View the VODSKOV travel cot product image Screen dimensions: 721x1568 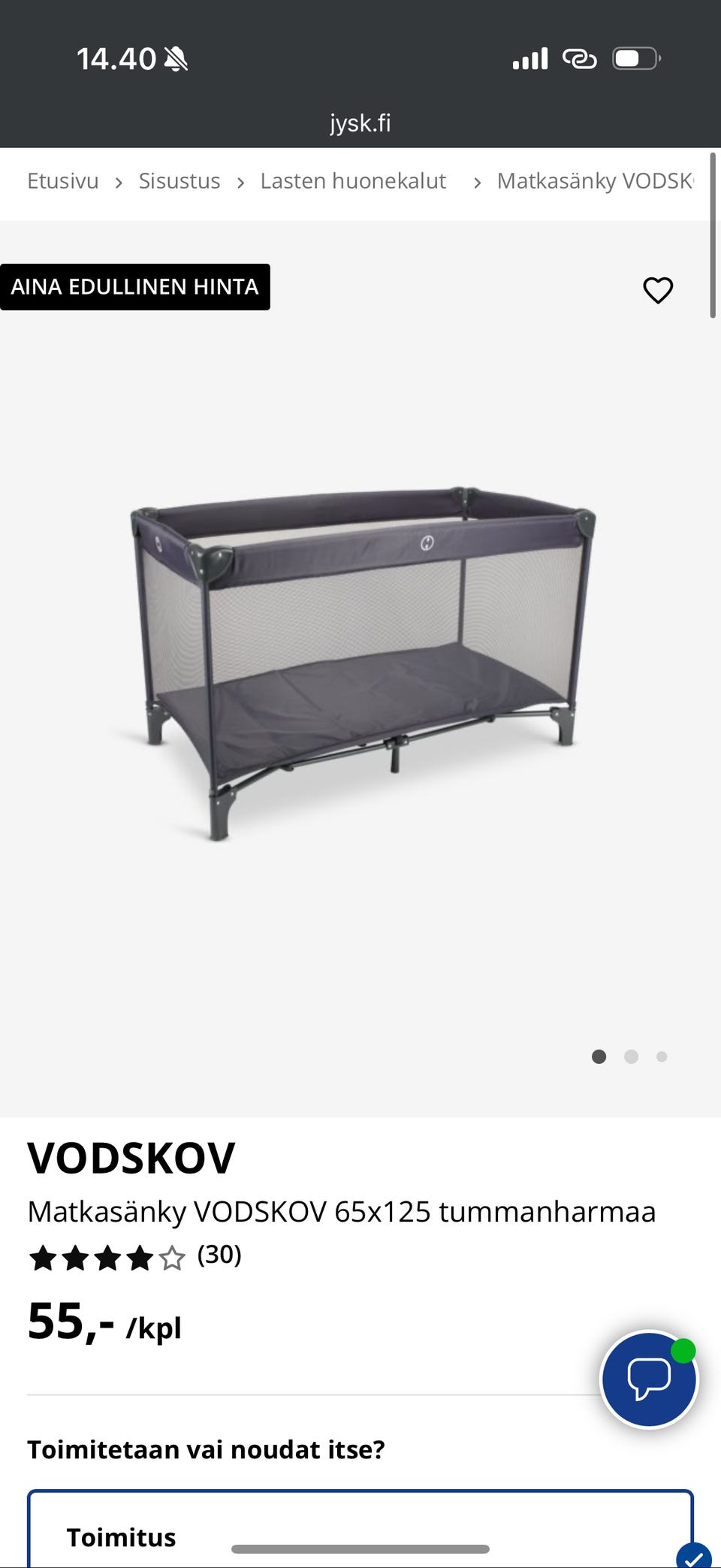click(x=360, y=661)
